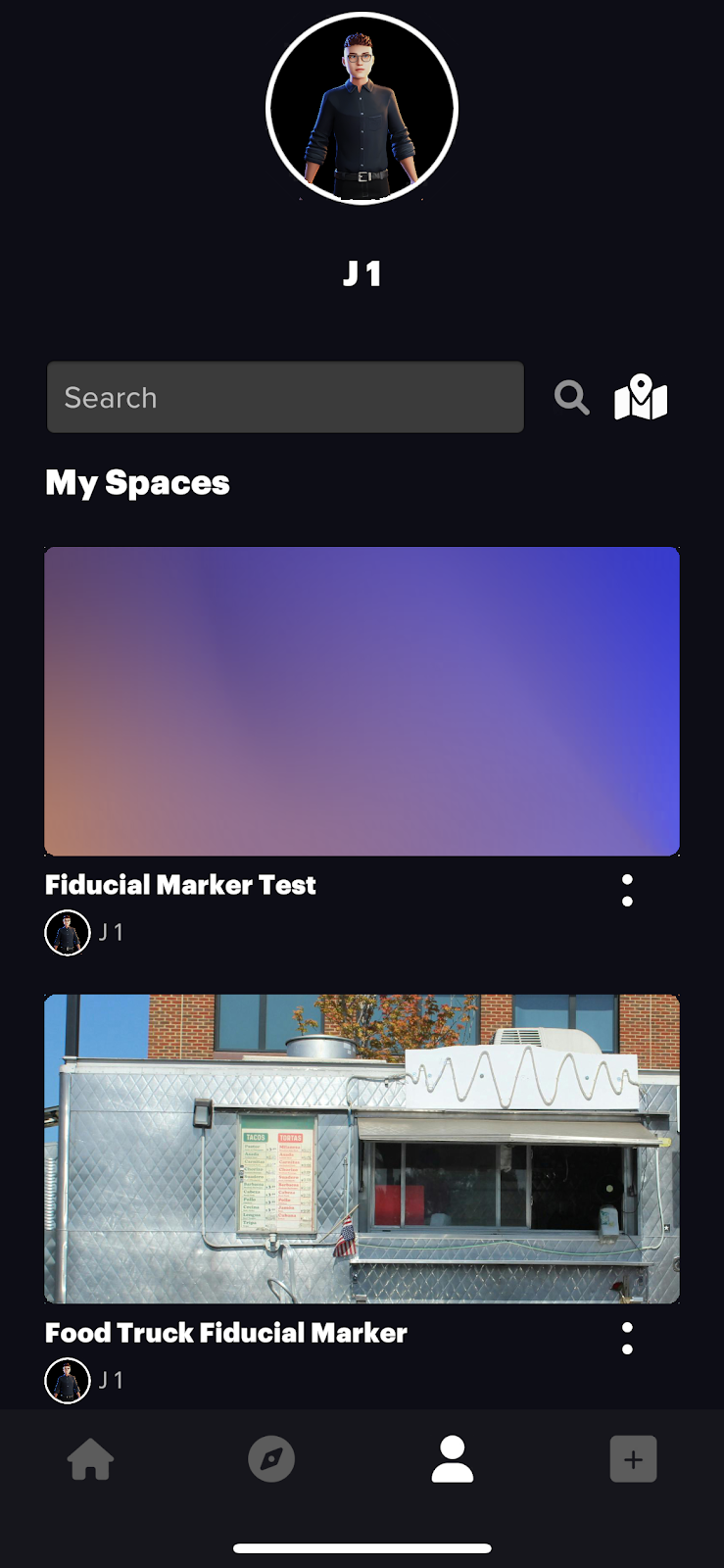
Task: Tap the search magnifier icon
Action: click(571, 397)
